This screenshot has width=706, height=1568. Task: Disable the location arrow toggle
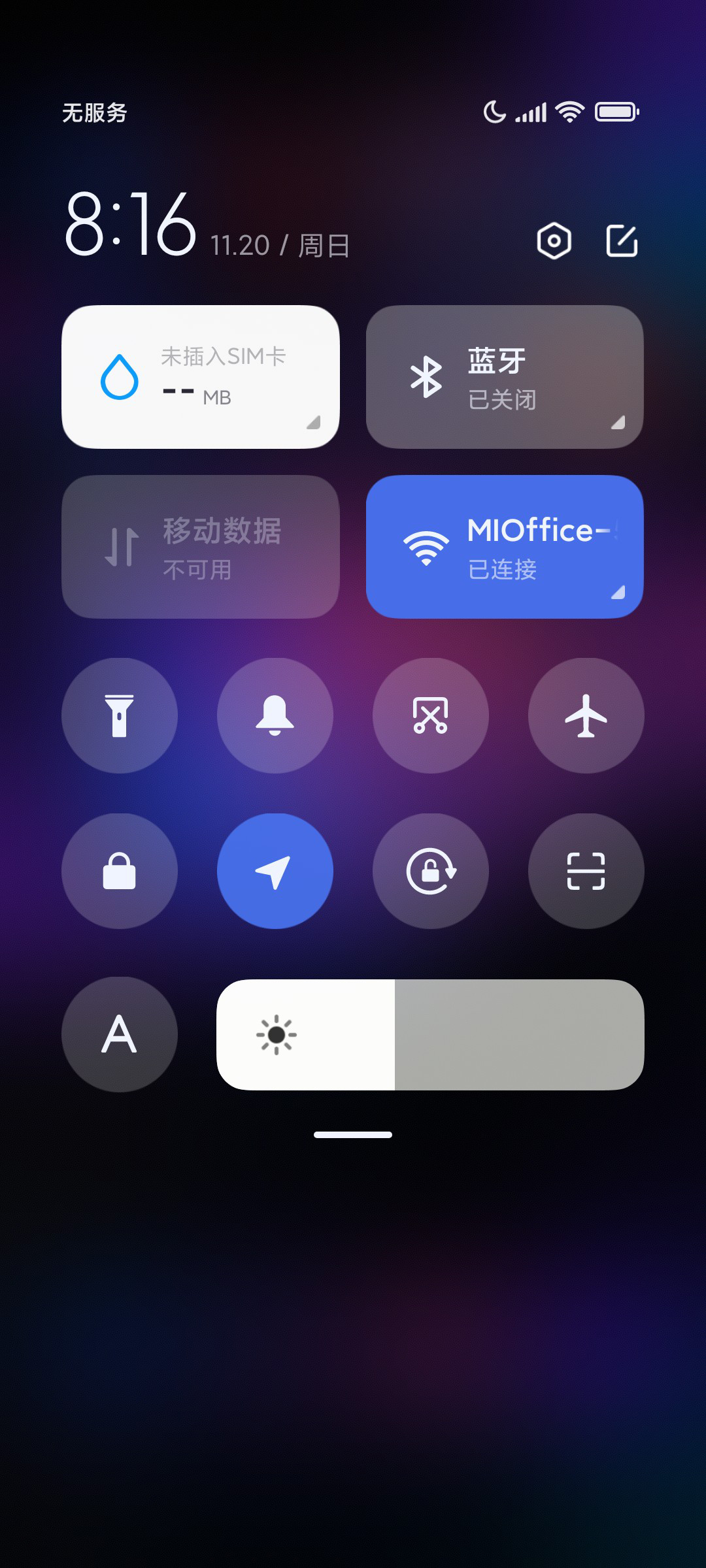pyautogui.click(x=275, y=871)
